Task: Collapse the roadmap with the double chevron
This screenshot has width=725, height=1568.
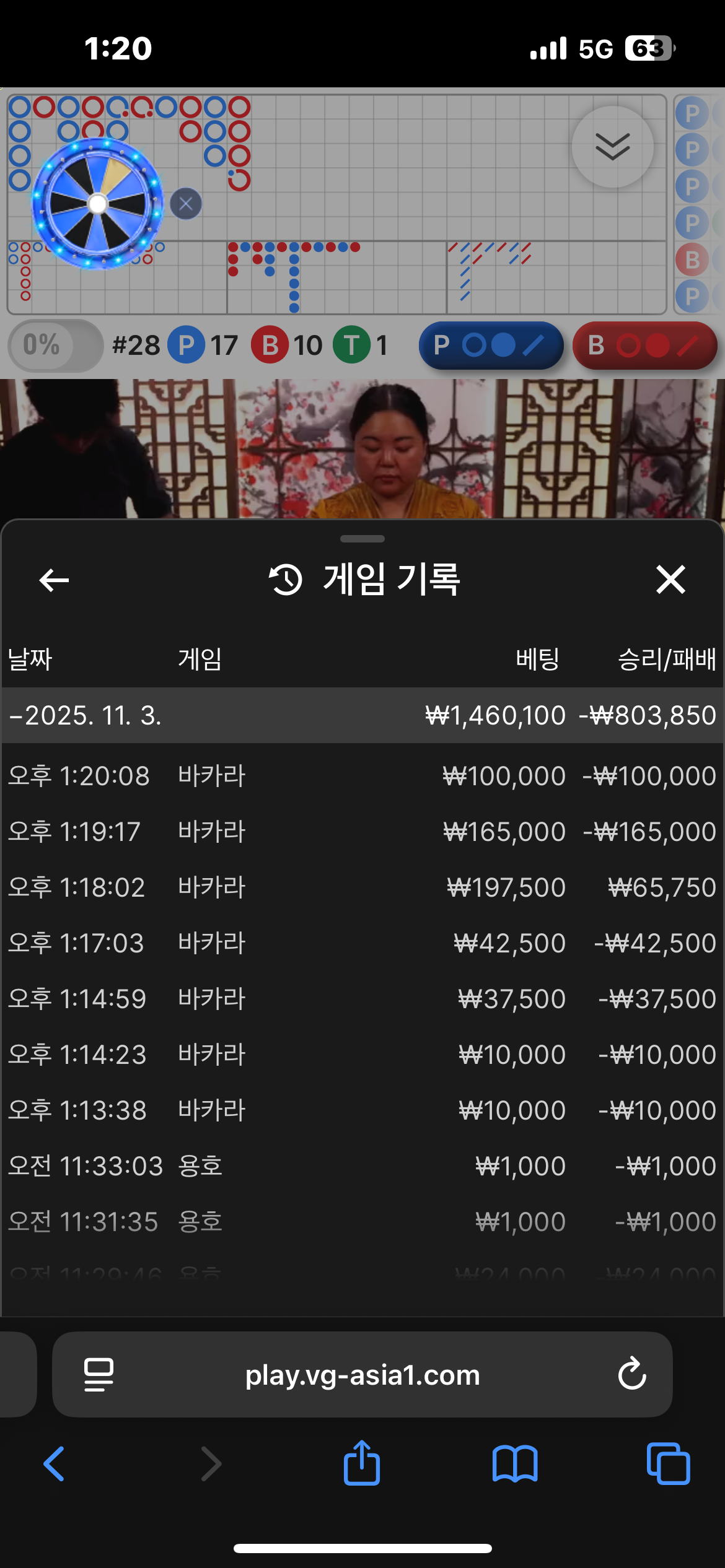Action: (x=612, y=147)
